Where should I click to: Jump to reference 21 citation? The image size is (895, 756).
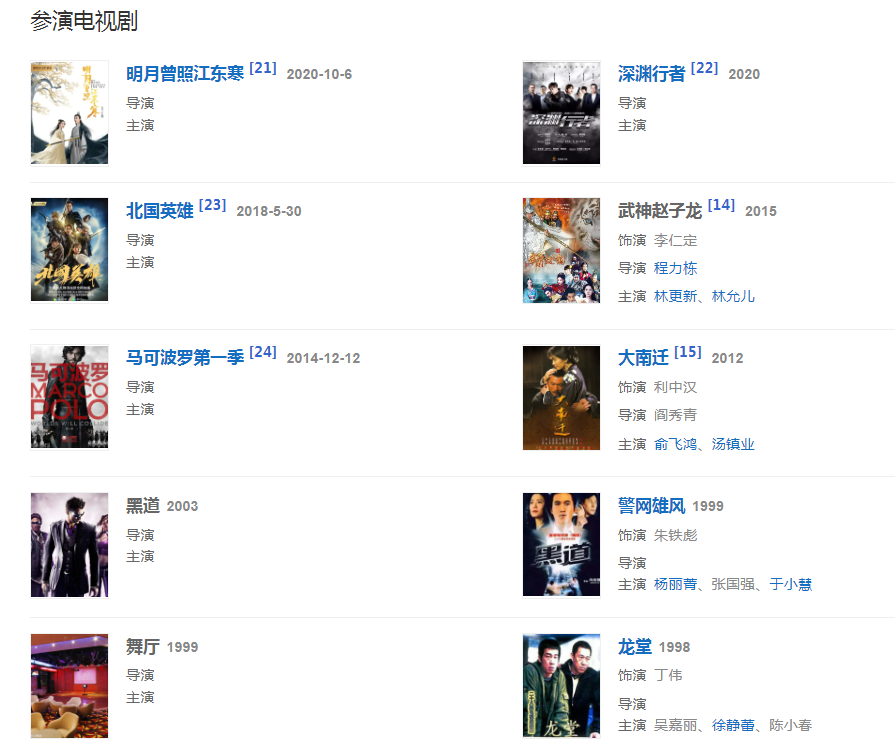point(263,68)
